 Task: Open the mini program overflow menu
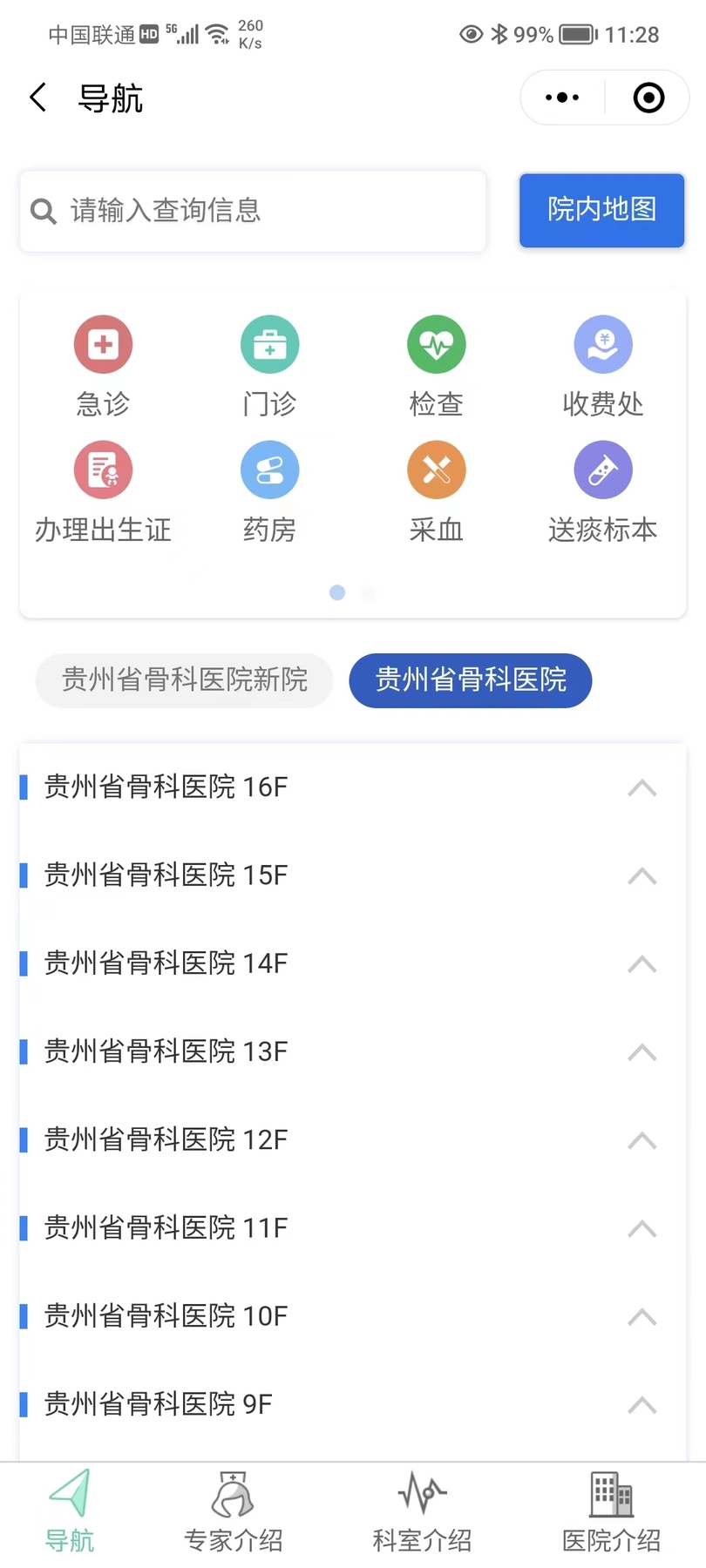[562, 98]
